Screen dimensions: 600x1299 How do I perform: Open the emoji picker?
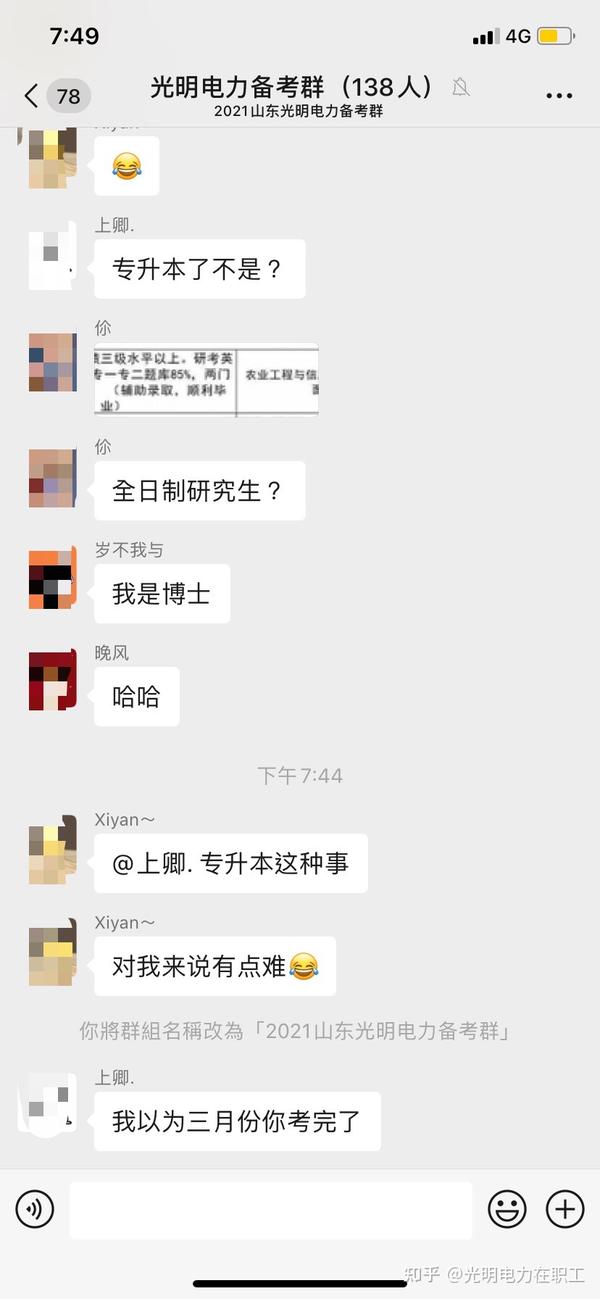click(507, 1210)
